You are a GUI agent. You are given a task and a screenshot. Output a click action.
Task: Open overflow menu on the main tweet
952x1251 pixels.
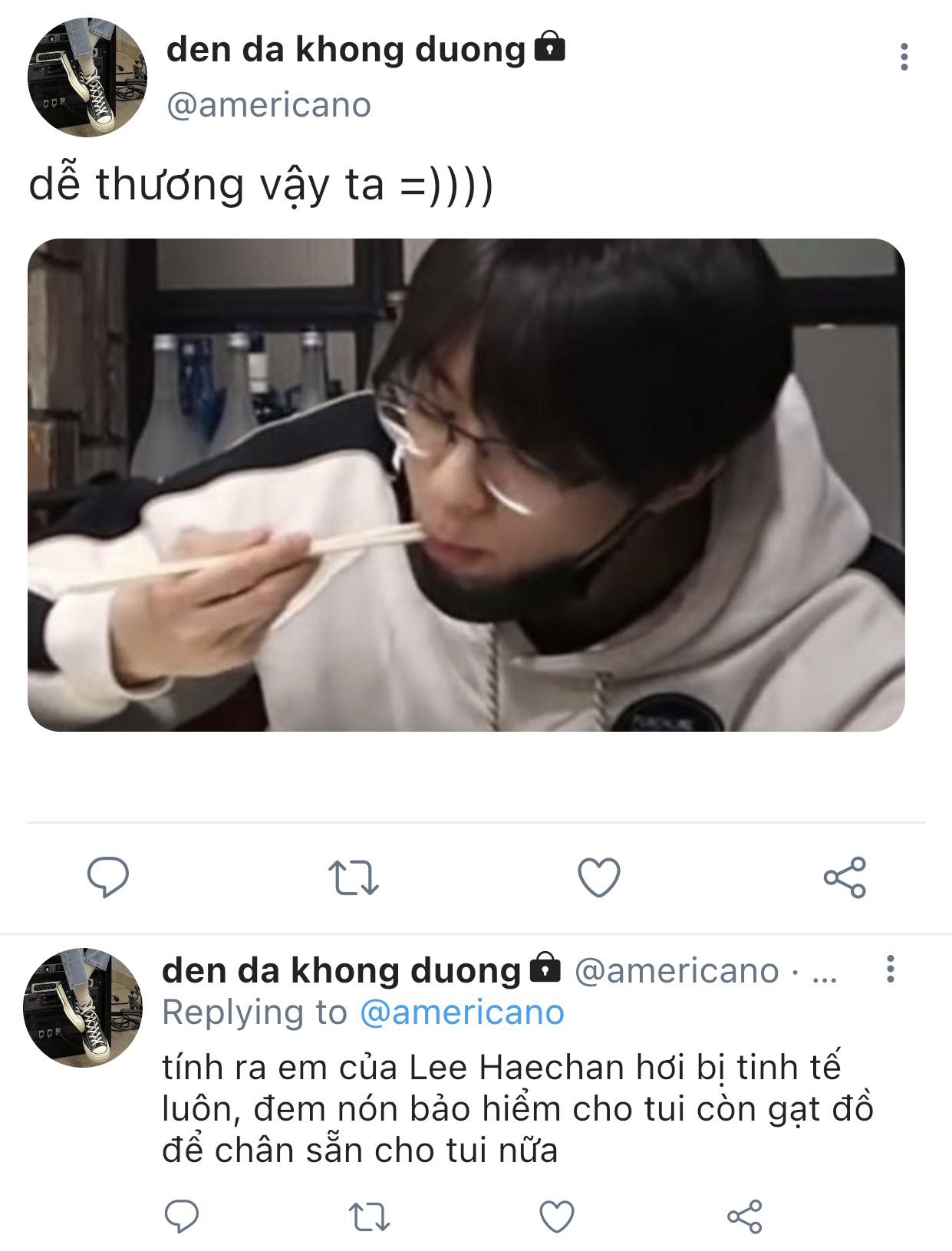pyautogui.click(x=904, y=58)
